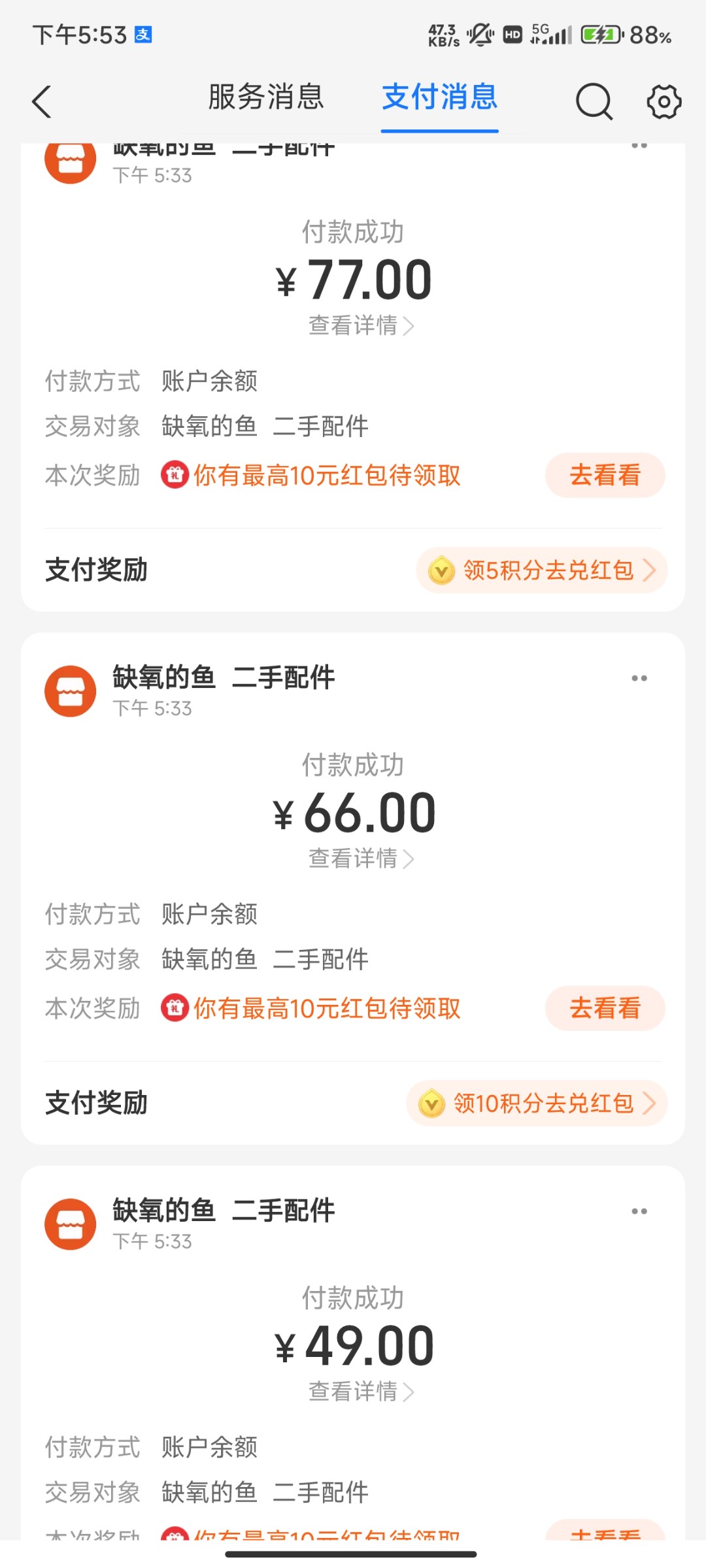Viewport: 706px width, 1568px height.
Task: Tap 去看看 in the ¥66.00 payment card
Action: pyautogui.click(x=605, y=1008)
